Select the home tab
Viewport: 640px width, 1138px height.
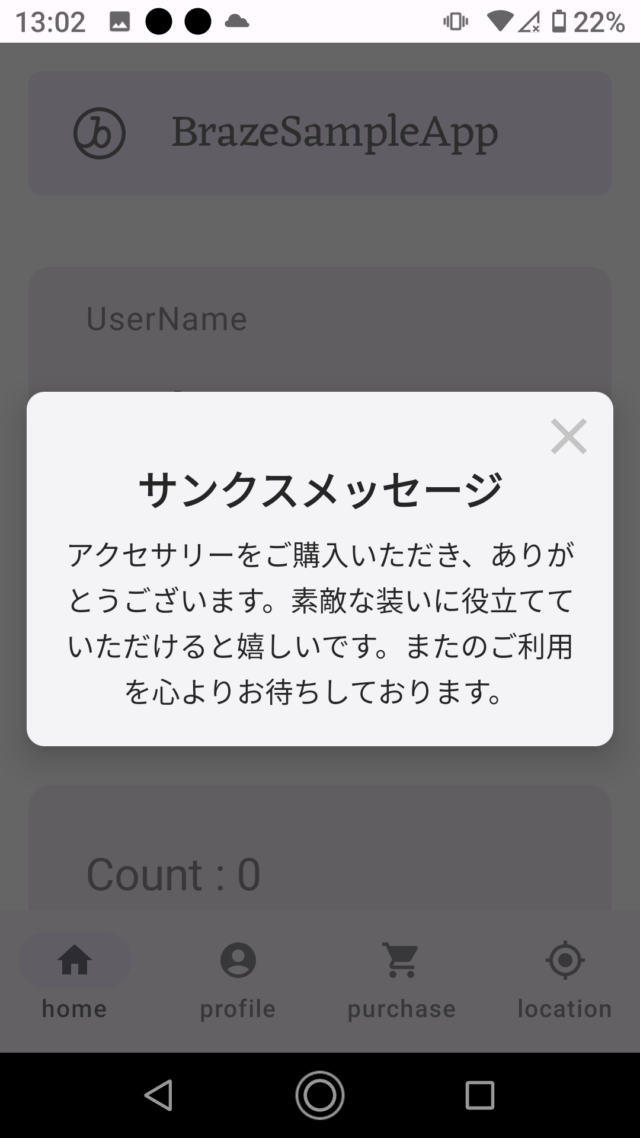(x=74, y=979)
